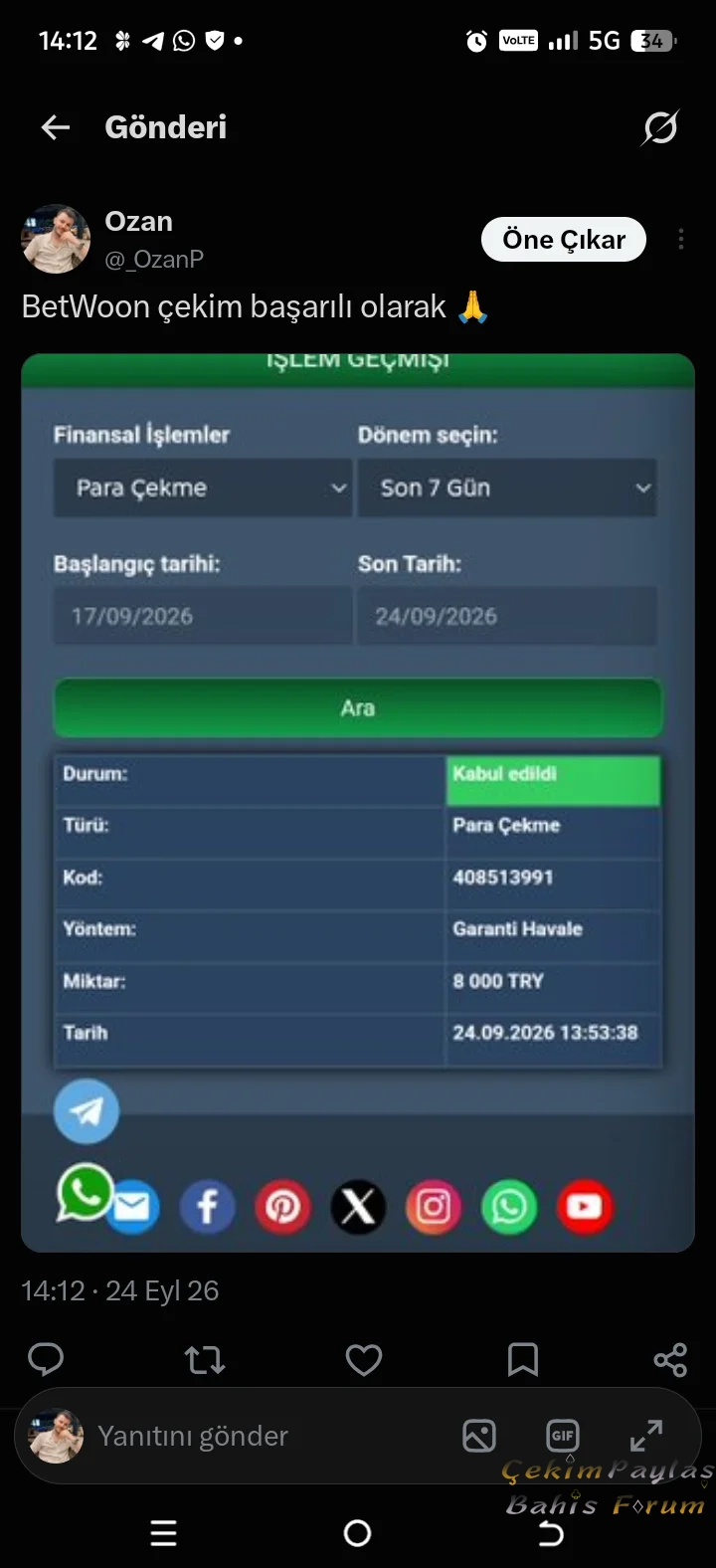Bookmark this post

523,1359
